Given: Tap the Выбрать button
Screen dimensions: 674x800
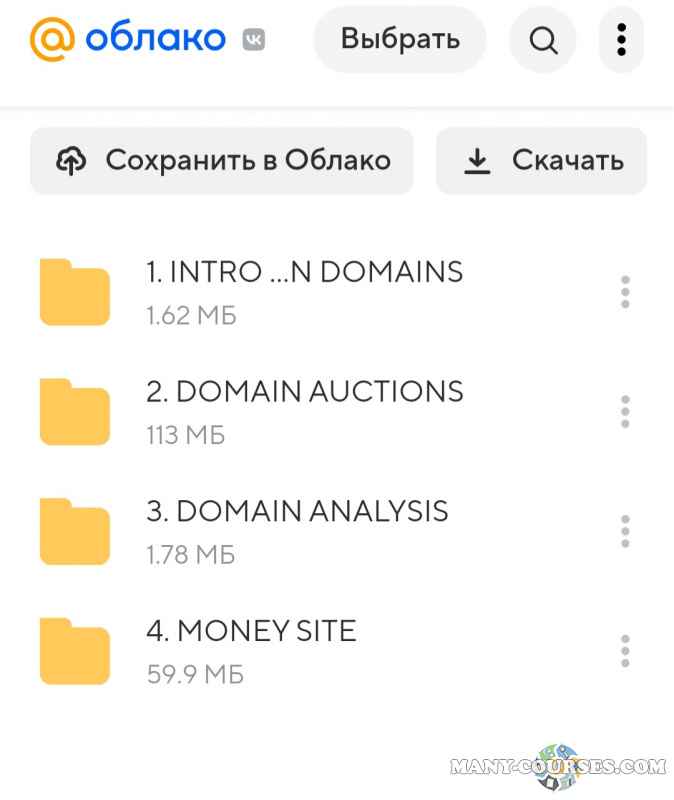Looking at the screenshot, I should [x=400, y=39].
